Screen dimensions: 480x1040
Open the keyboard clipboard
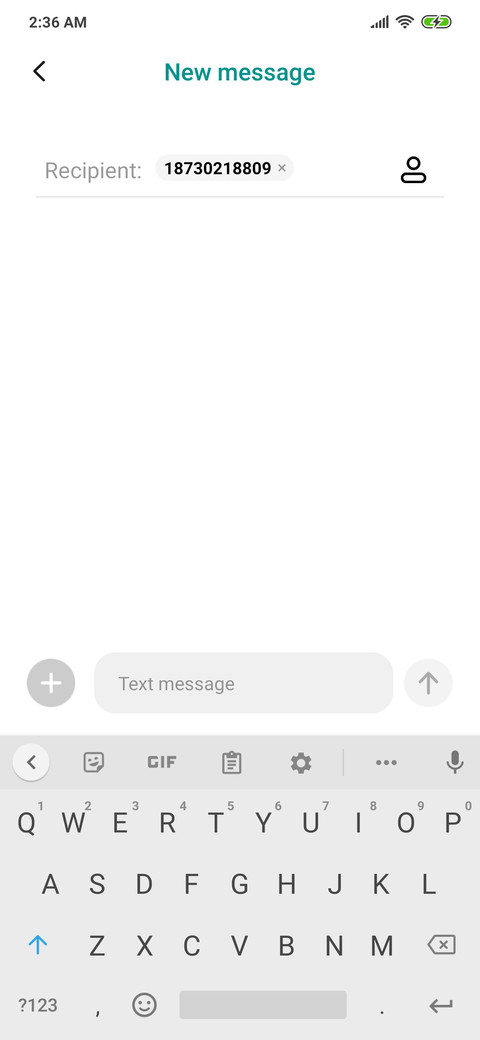(231, 763)
